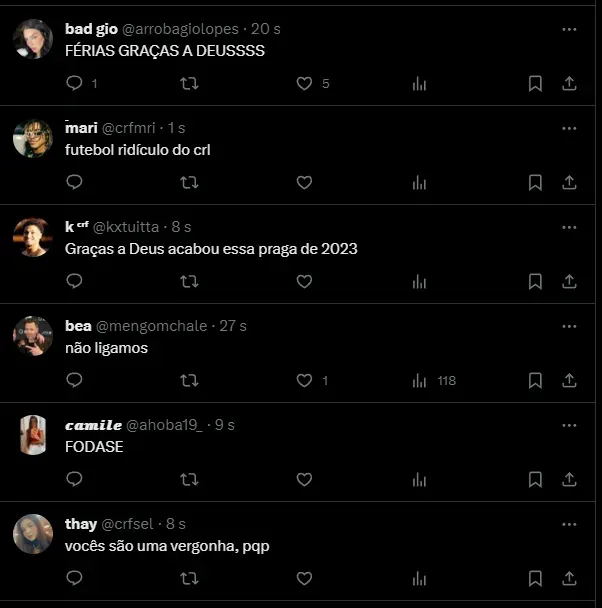Retweet thay's tweet
The height and width of the screenshot is (608, 602).
pos(189,578)
